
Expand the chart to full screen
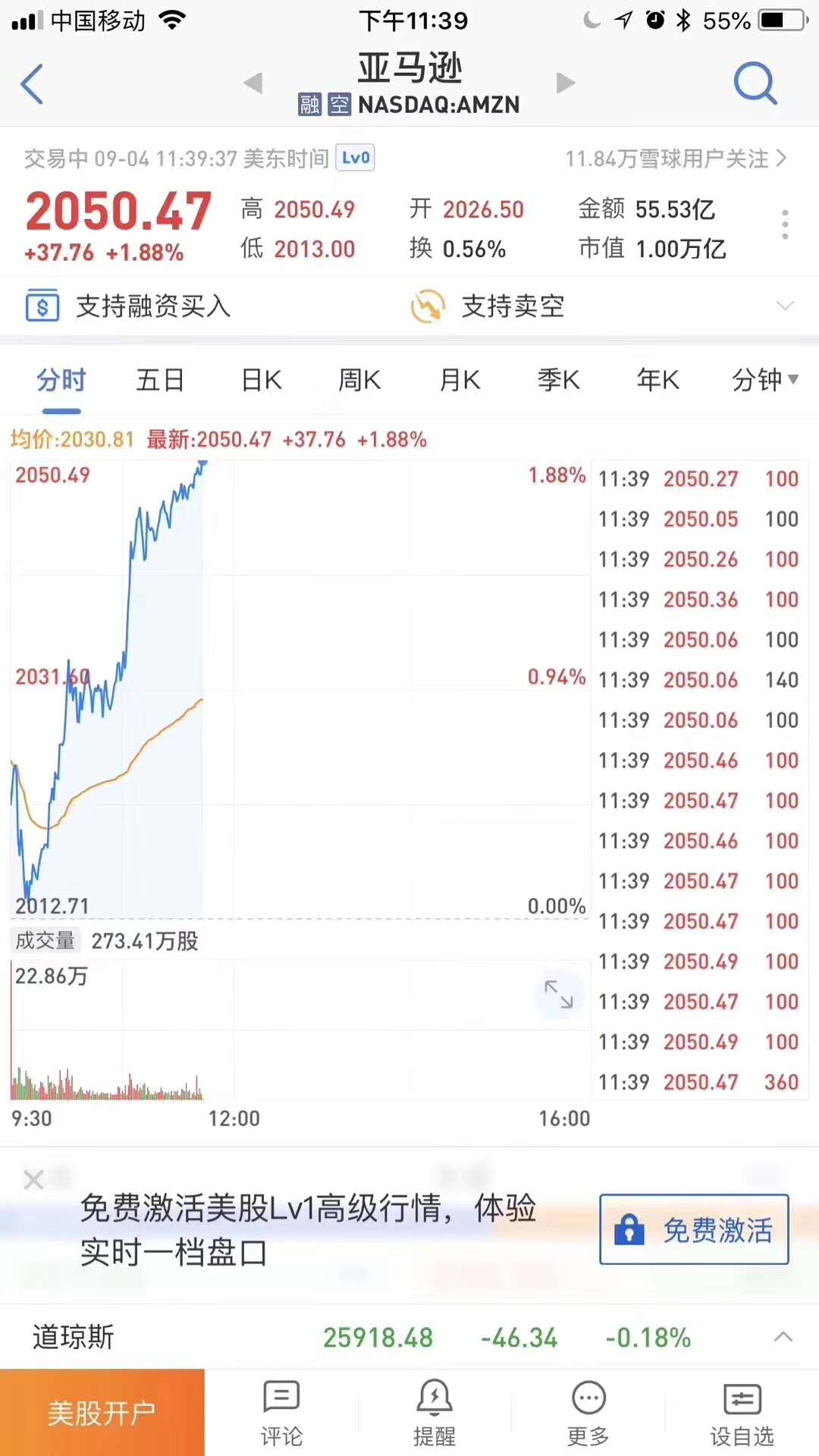pos(559,994)
